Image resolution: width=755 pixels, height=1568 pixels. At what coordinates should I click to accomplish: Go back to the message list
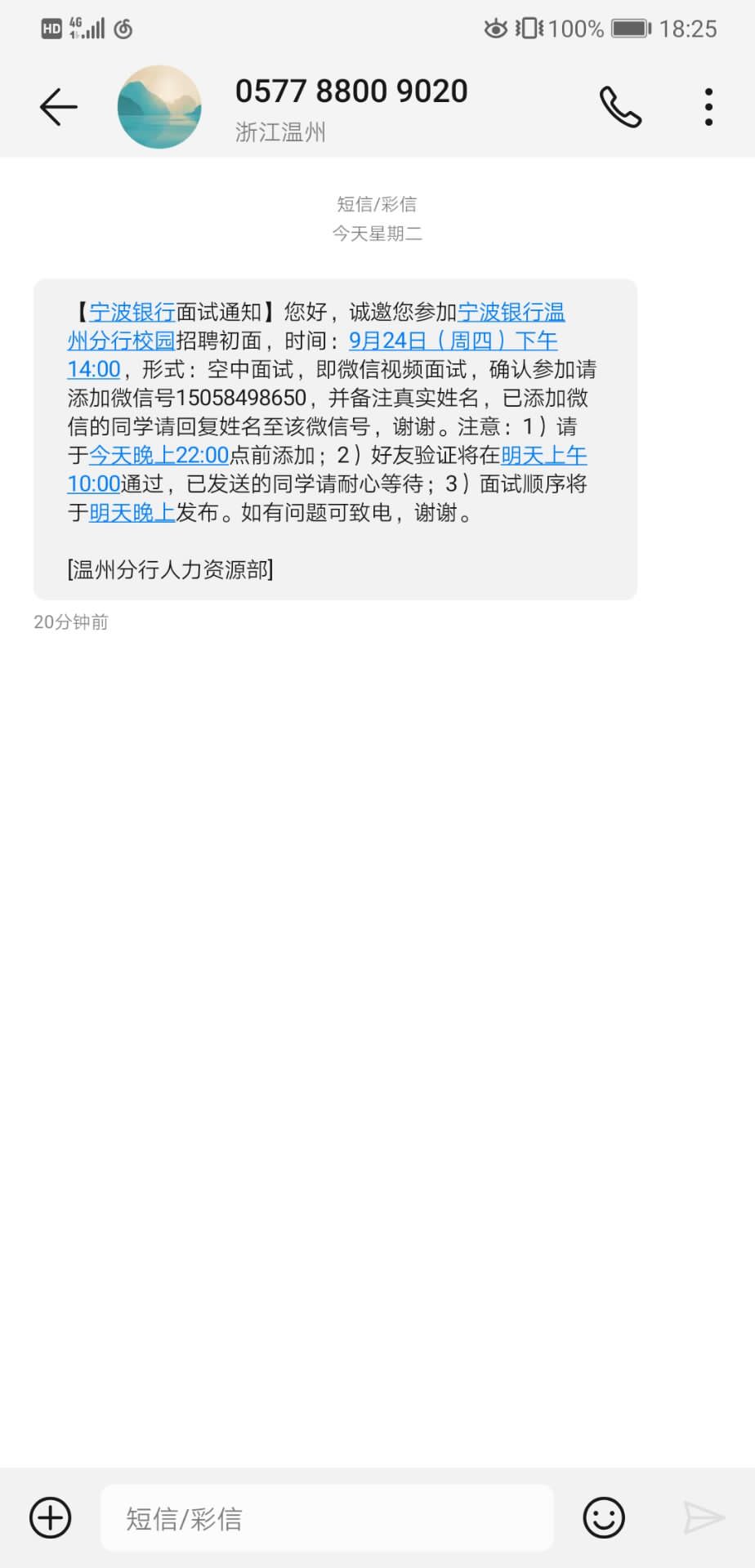point(59,107)
